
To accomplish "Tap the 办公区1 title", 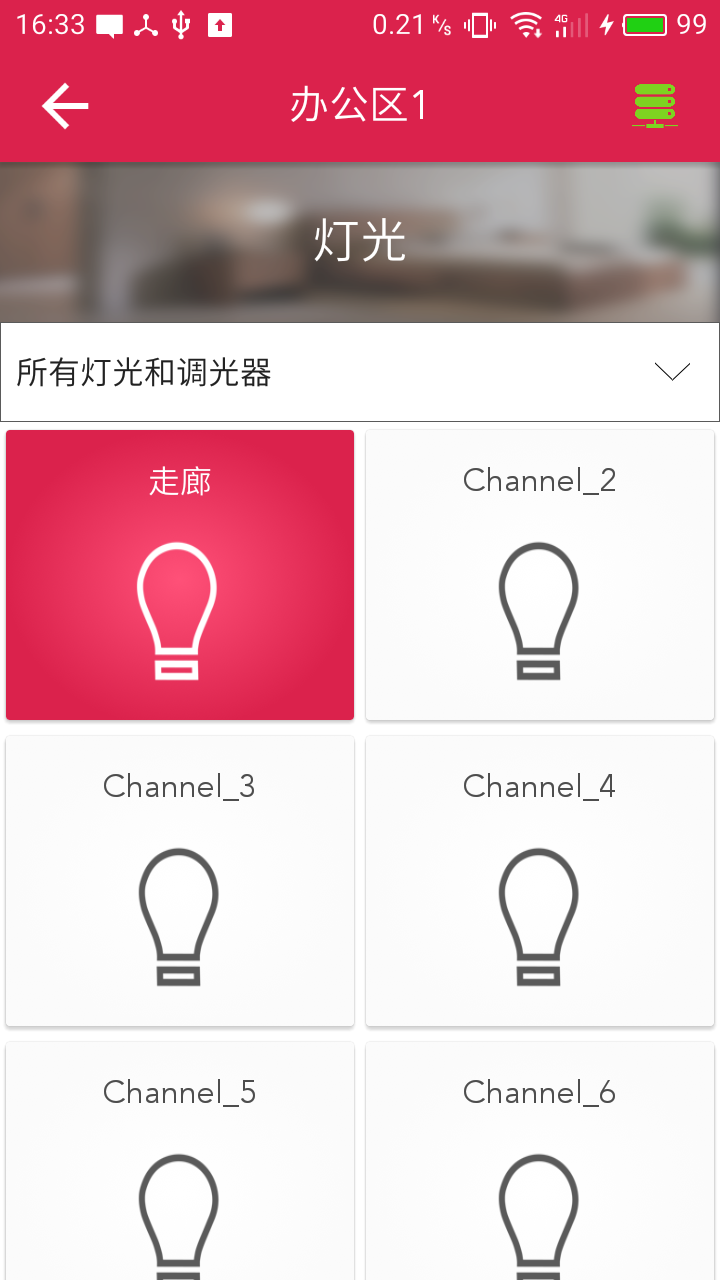I will (x=360, y=104).
